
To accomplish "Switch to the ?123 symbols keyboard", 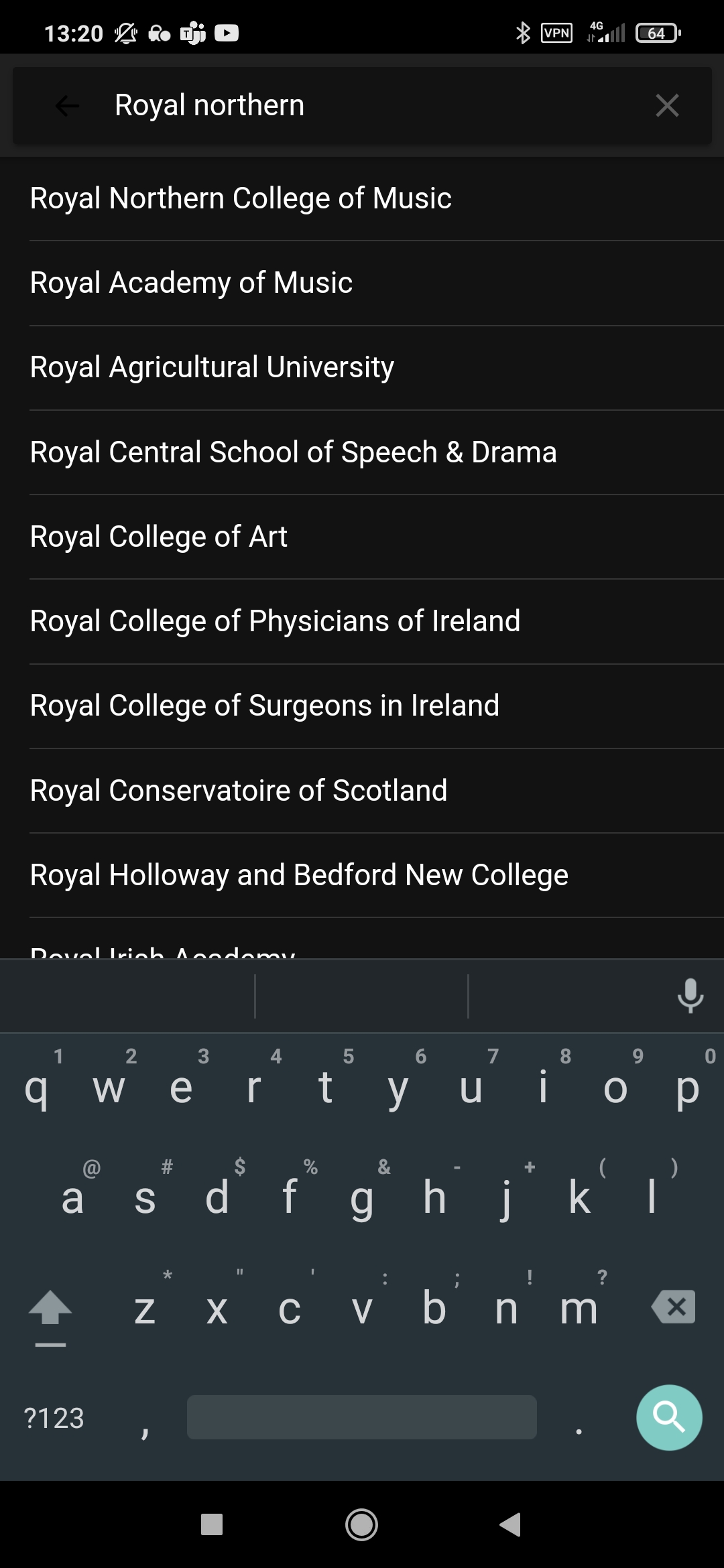I will 54,1418.
